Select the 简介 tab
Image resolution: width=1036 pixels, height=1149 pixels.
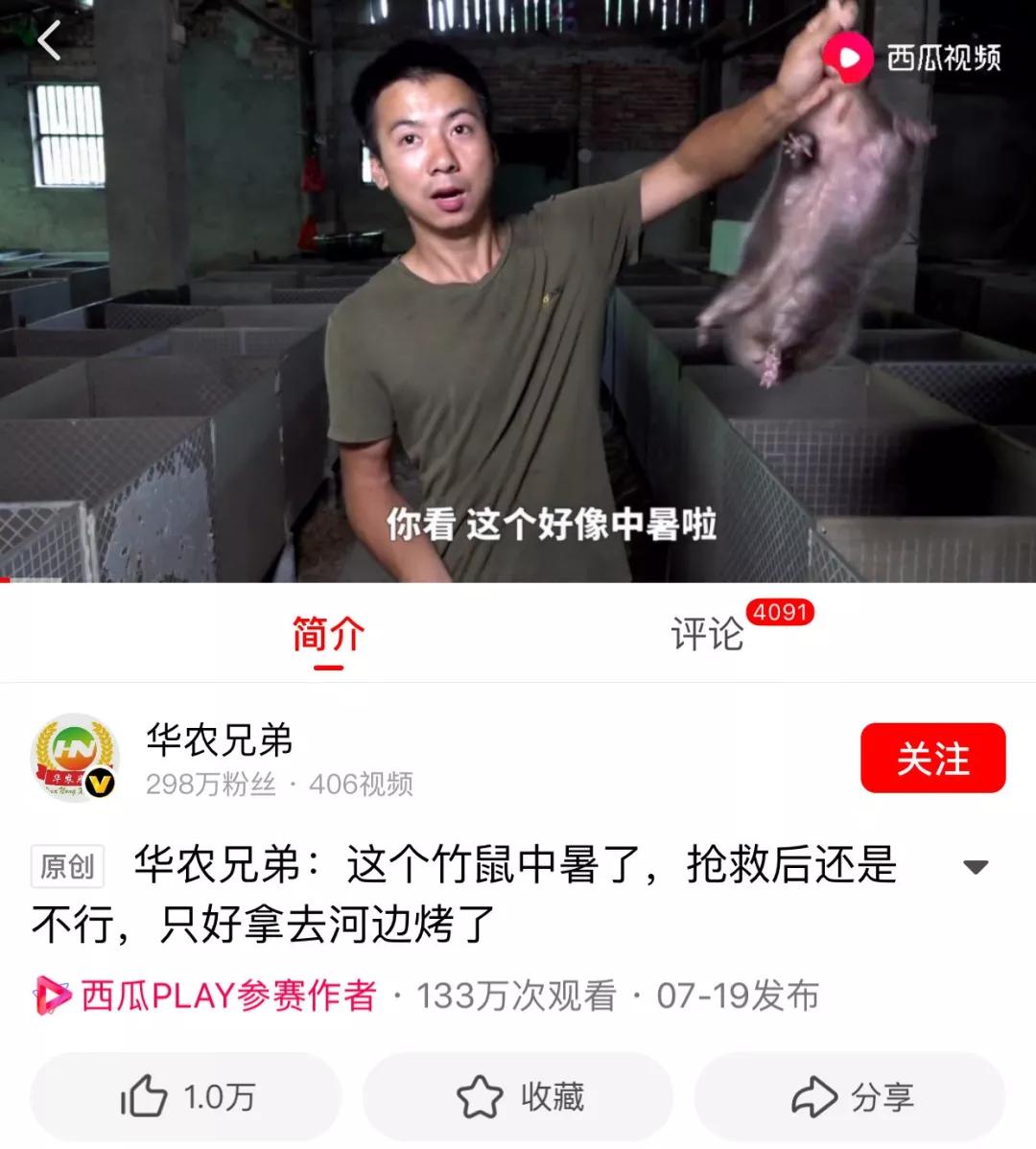tap(328, 634)
